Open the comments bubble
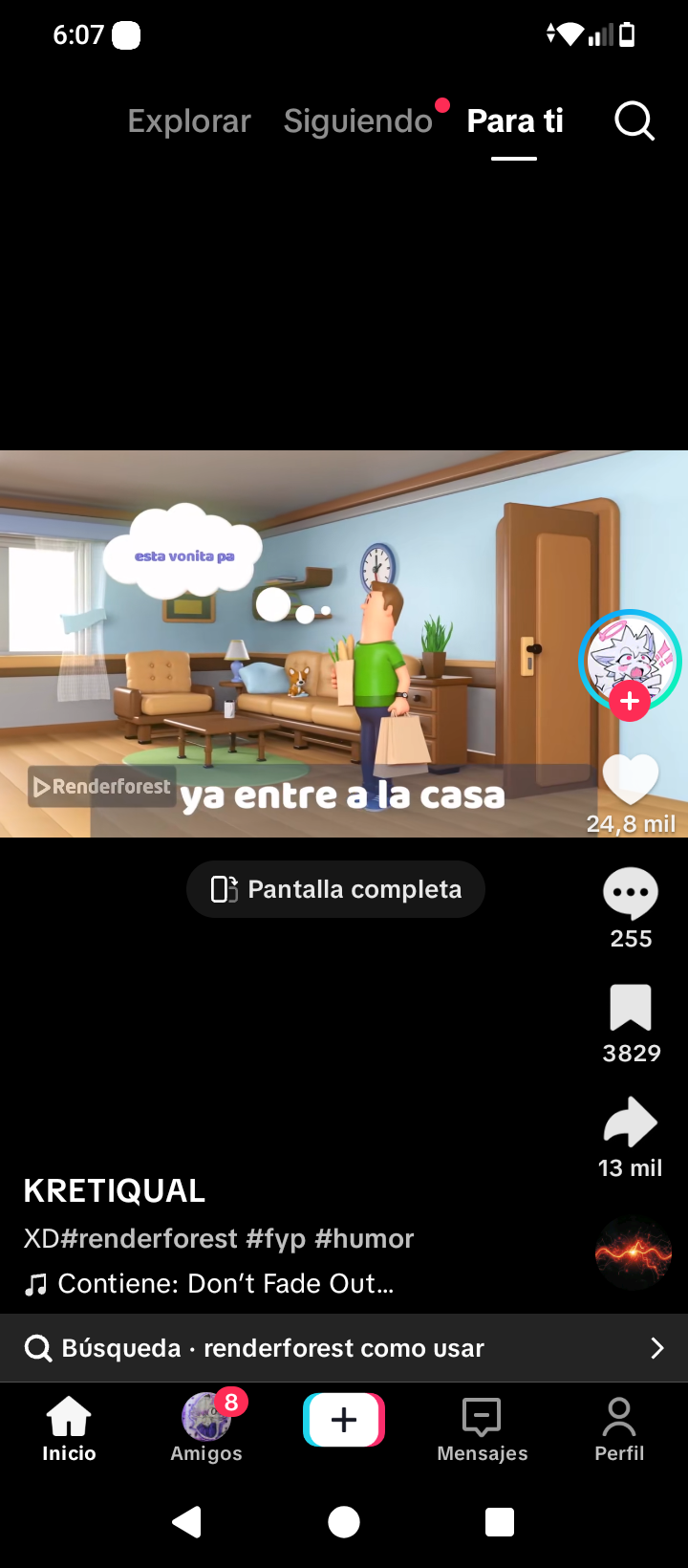Viewport: 688px width, 1568px height. coord(631,894)
